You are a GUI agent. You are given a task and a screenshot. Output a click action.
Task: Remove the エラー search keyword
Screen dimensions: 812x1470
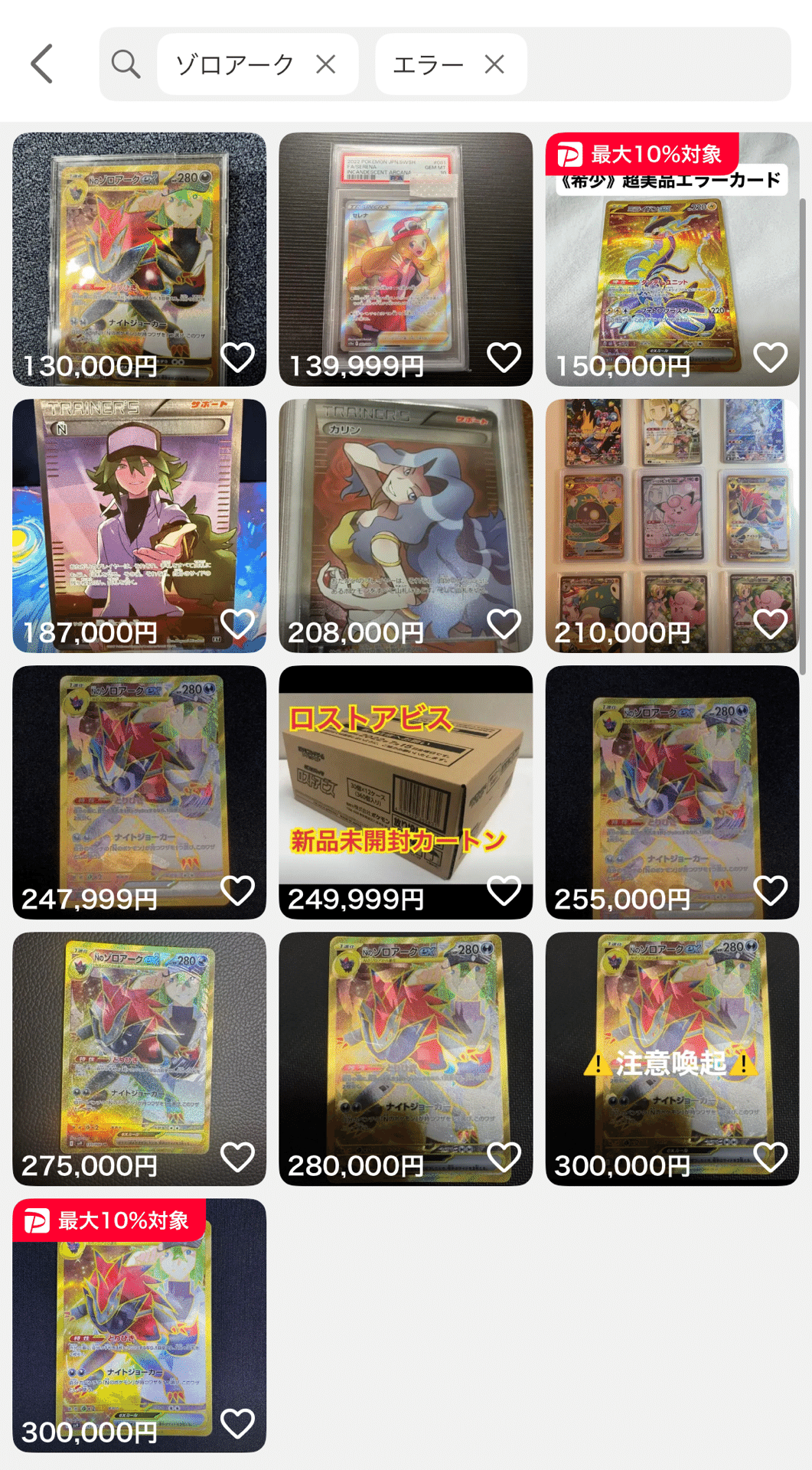pos(494,64)
